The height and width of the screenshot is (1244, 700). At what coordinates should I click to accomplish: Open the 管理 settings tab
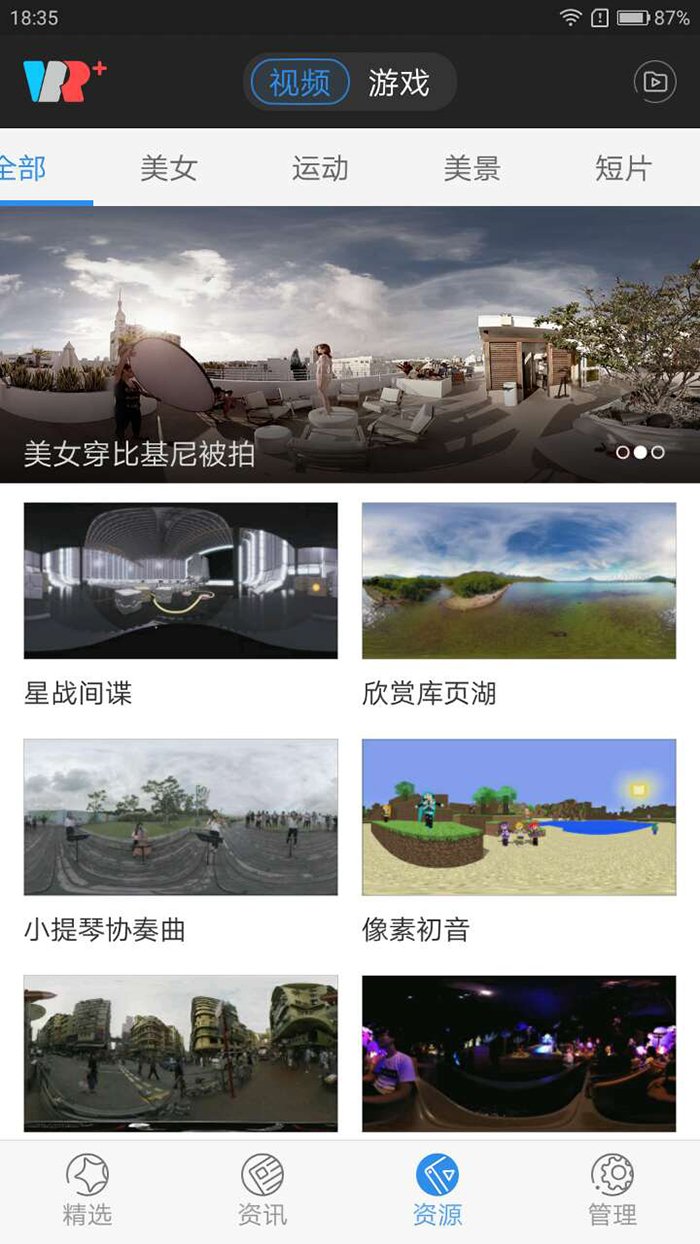tap(612, 1190)
